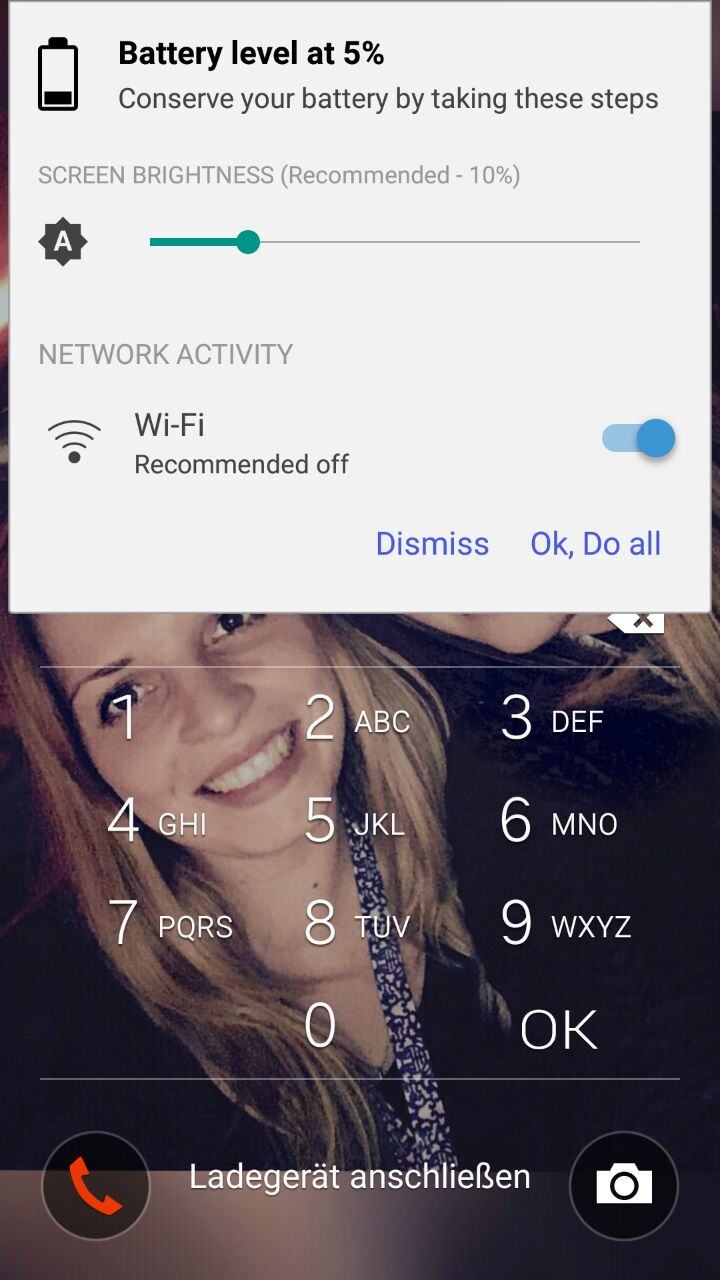Confirm PIN with OK key
This screenshot has width=720, height=1280.
pos(558,1029)
